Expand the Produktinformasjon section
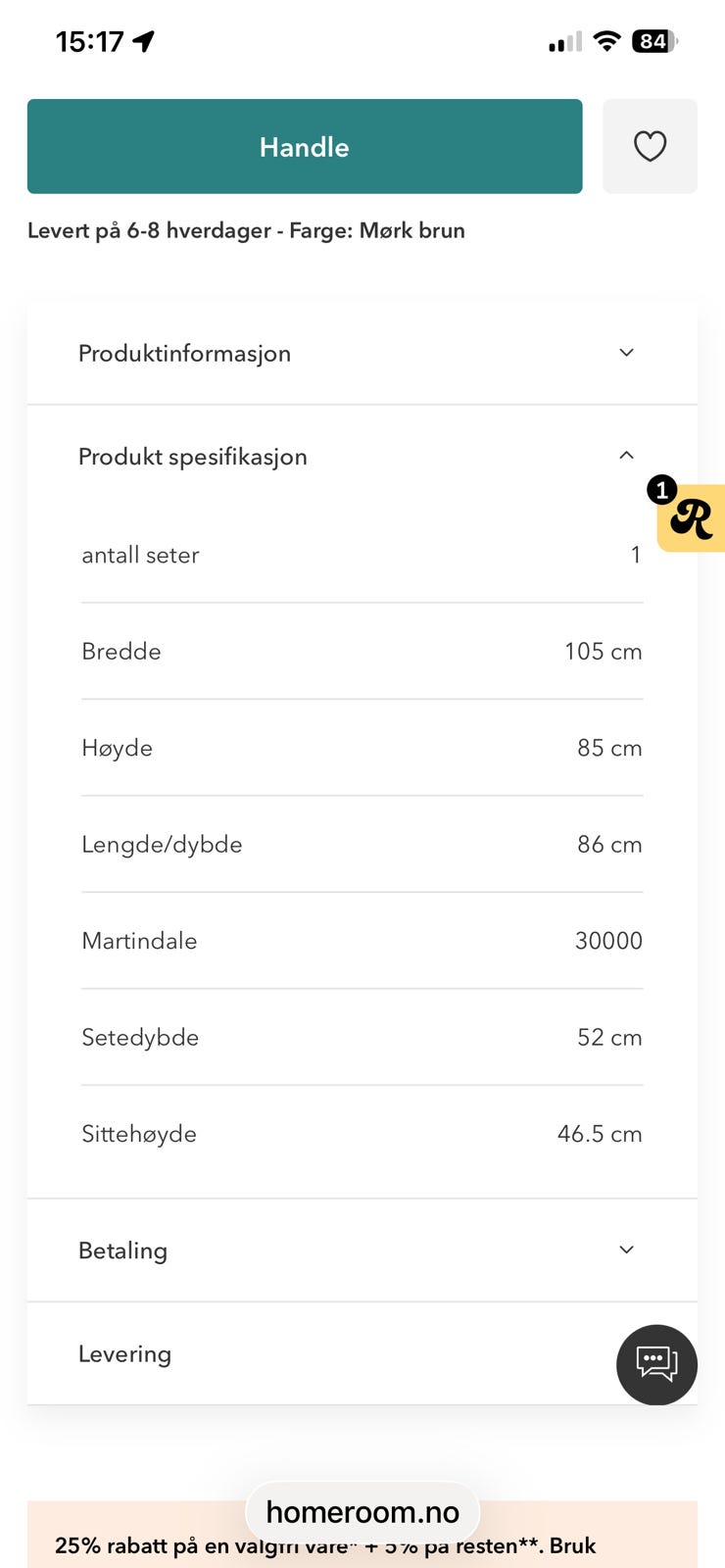 (x=361, y=354)
